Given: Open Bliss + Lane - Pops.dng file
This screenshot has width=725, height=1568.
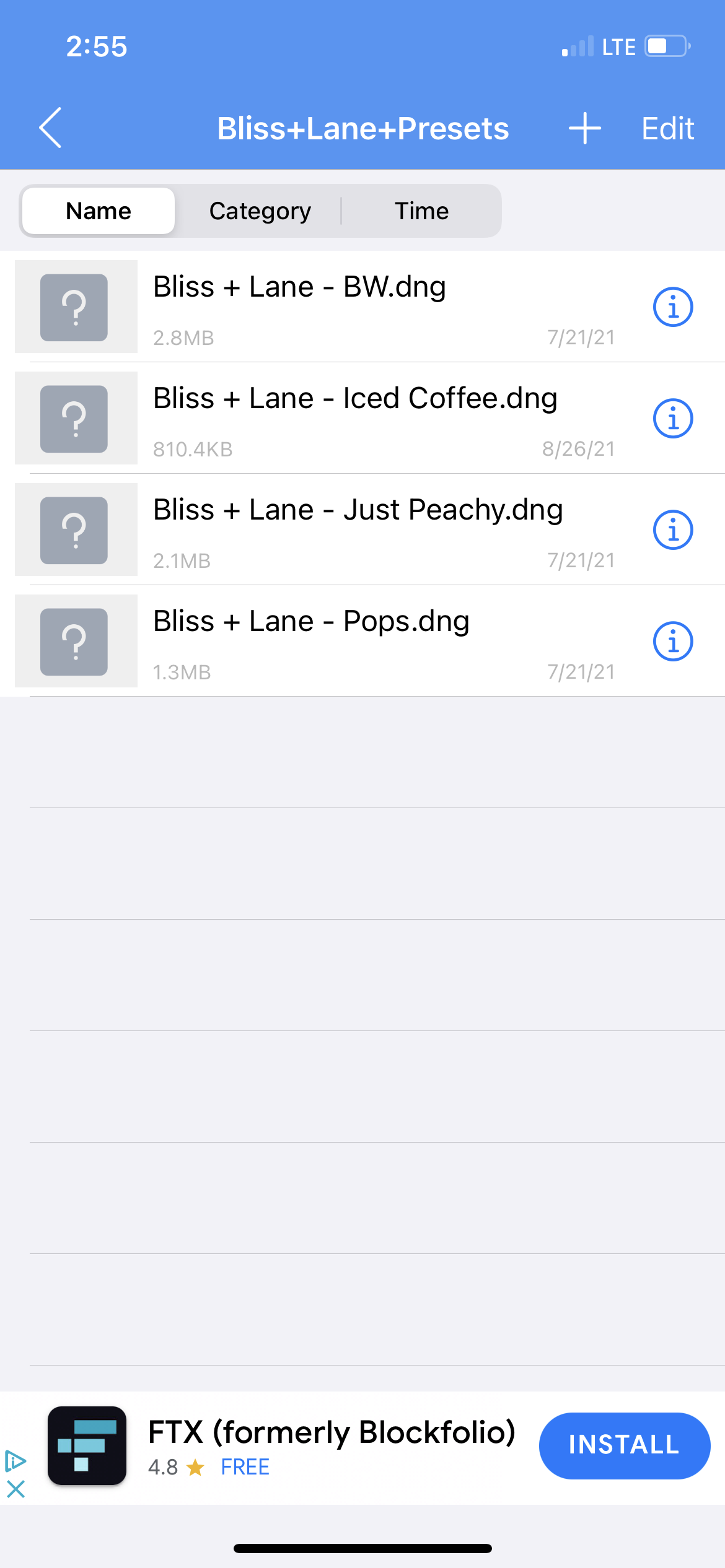Looking at the screenshot, I should pos(311,622).
